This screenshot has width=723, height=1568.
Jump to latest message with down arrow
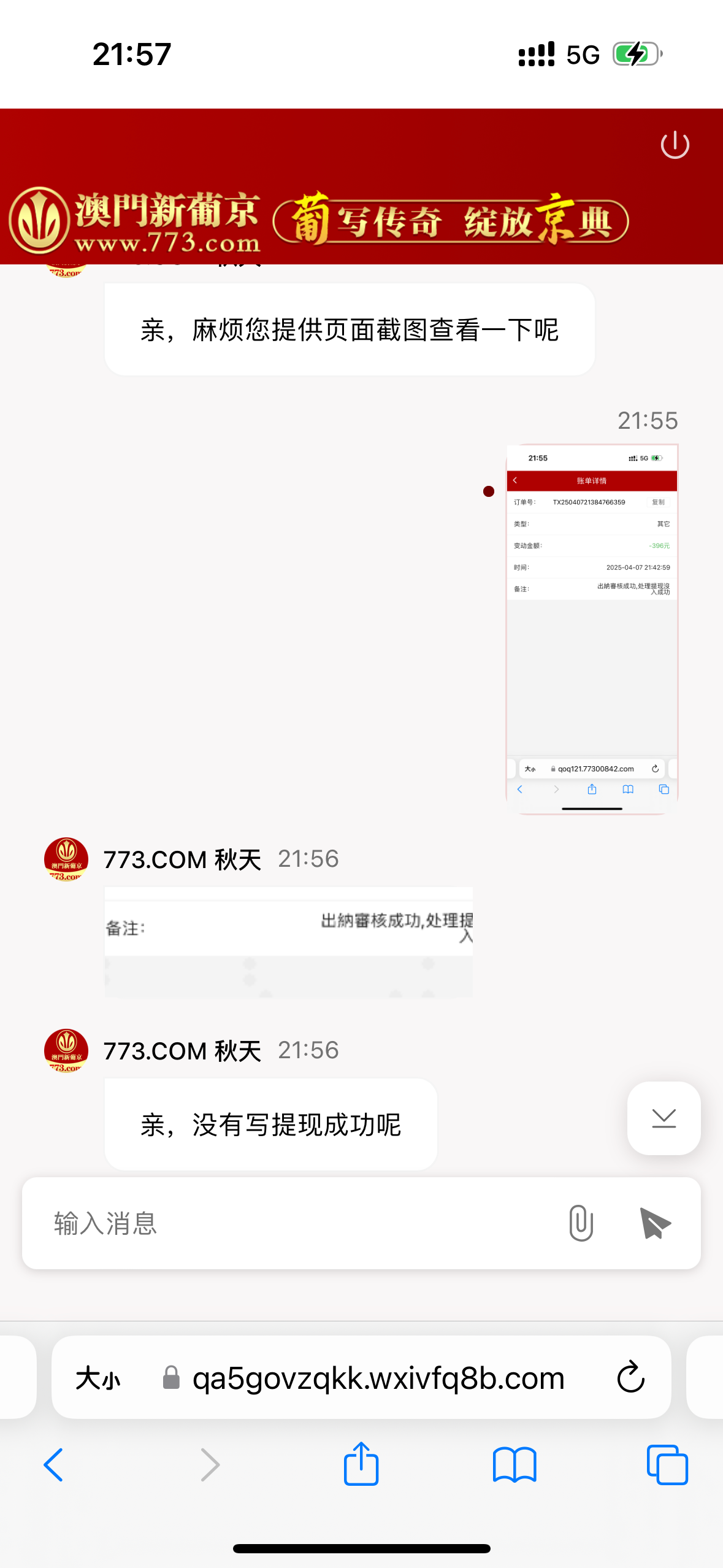pyautogui.click(x=664, y=1118)
